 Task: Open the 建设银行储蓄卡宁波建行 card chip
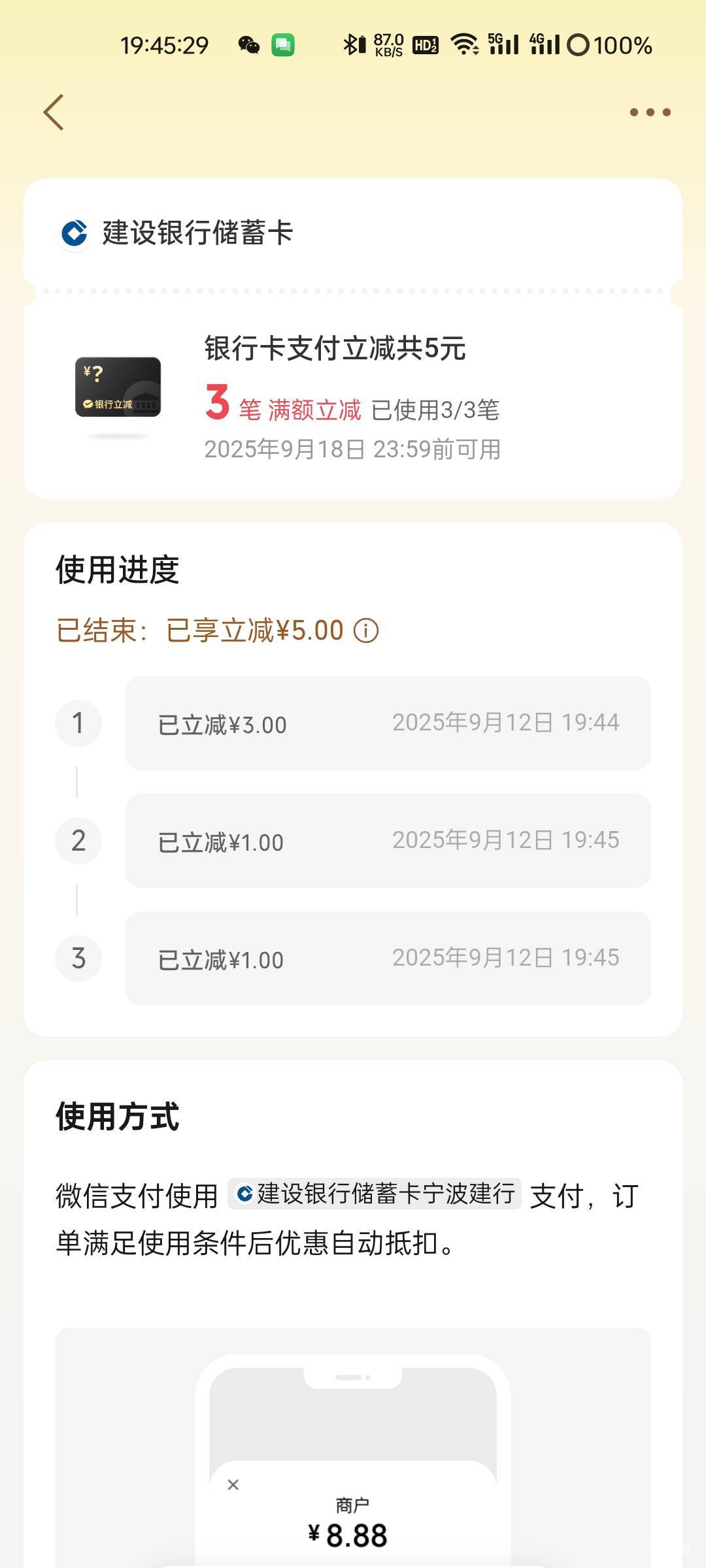click(375, 1194)
